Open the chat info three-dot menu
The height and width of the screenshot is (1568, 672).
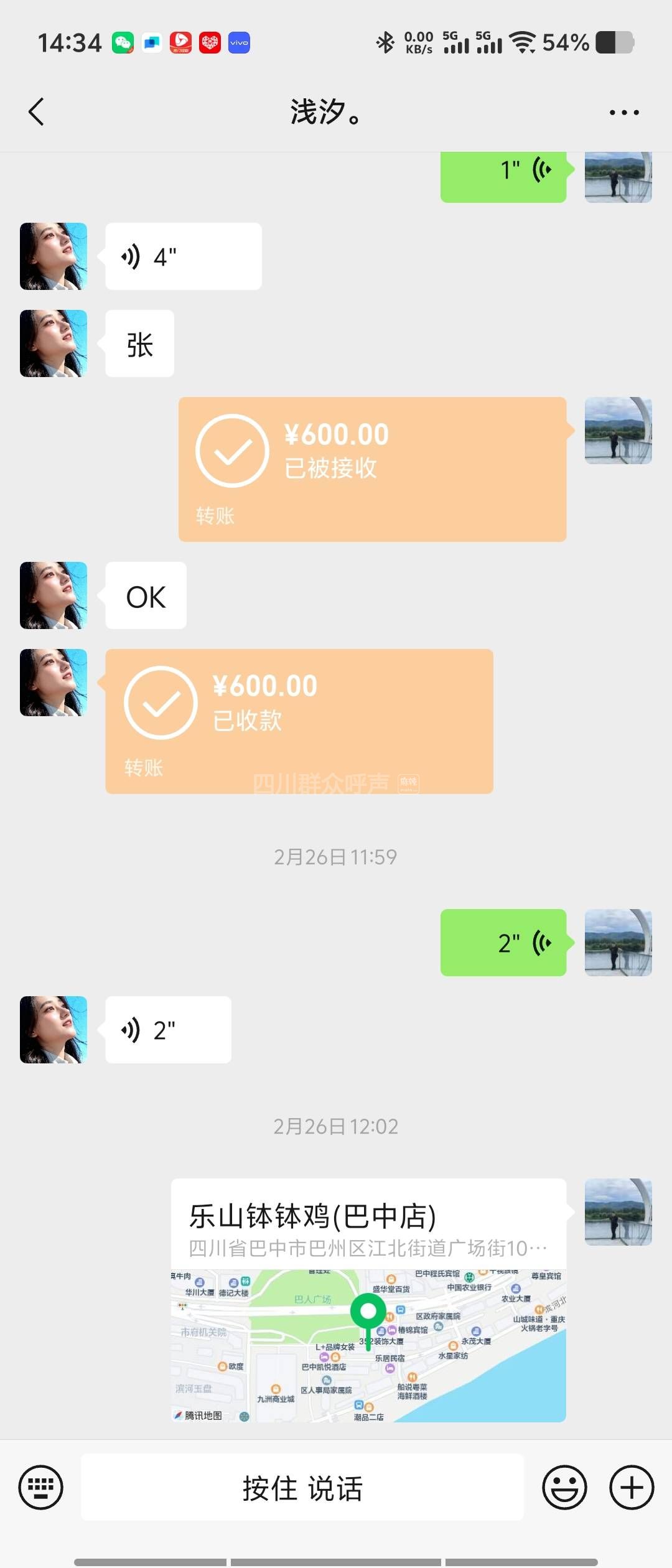(x=624, y=113)
